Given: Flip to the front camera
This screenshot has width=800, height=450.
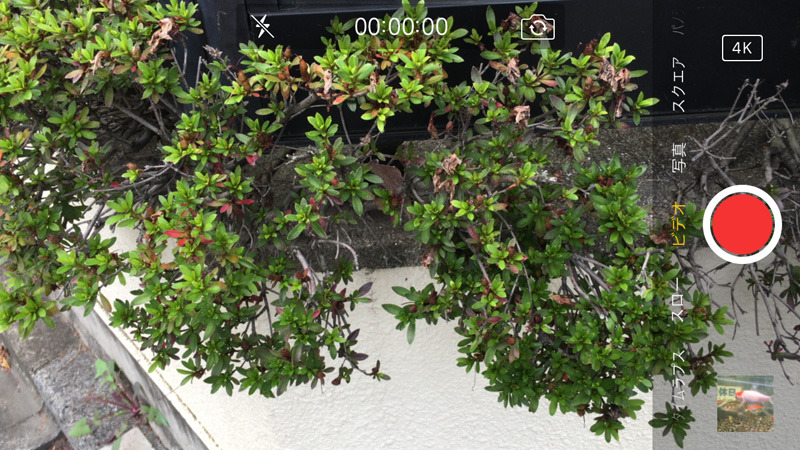Looking at the screenshot, I should tap(537, 27).
